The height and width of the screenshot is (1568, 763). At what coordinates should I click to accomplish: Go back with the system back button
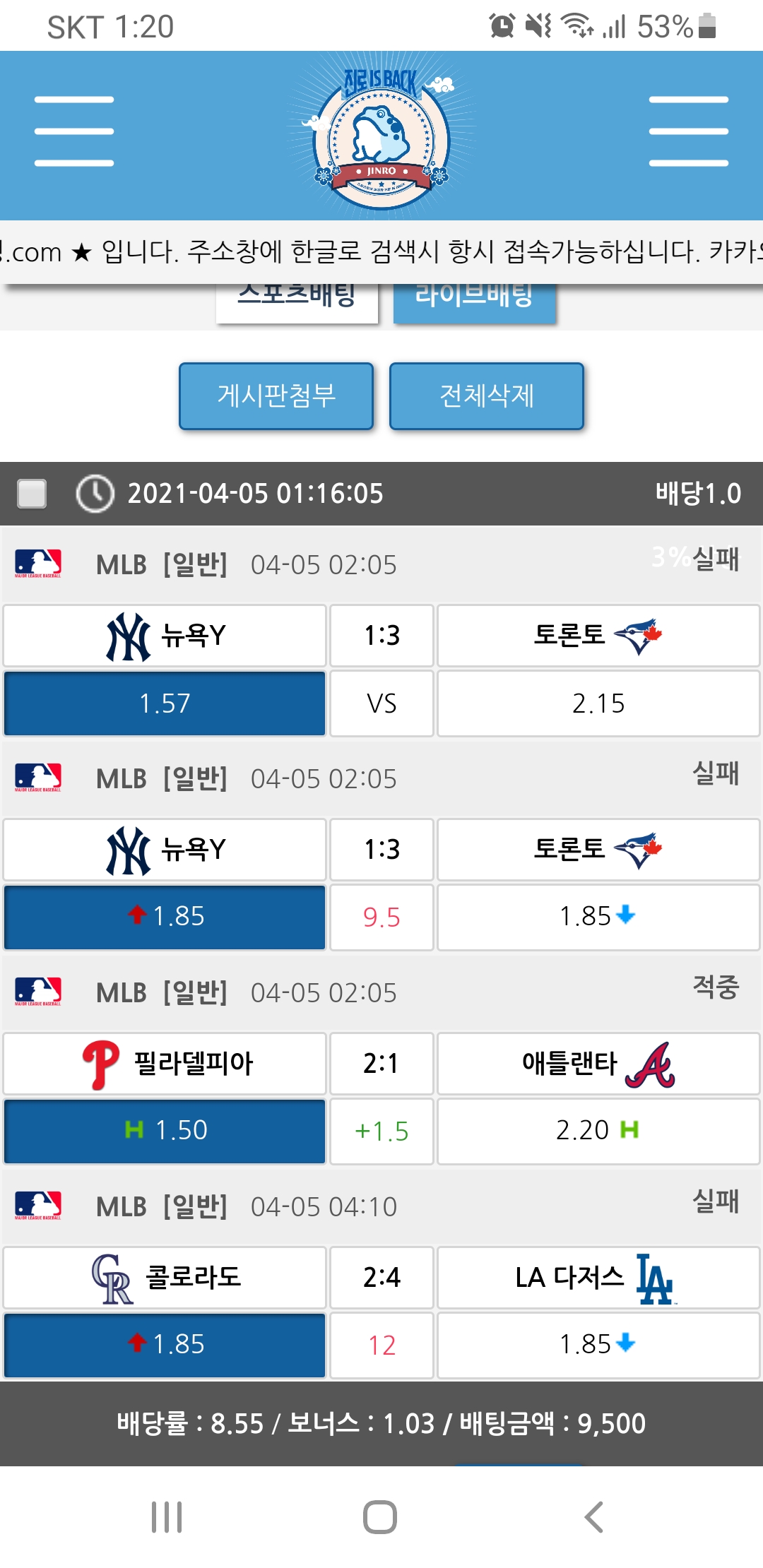(x=594, y=1516)
